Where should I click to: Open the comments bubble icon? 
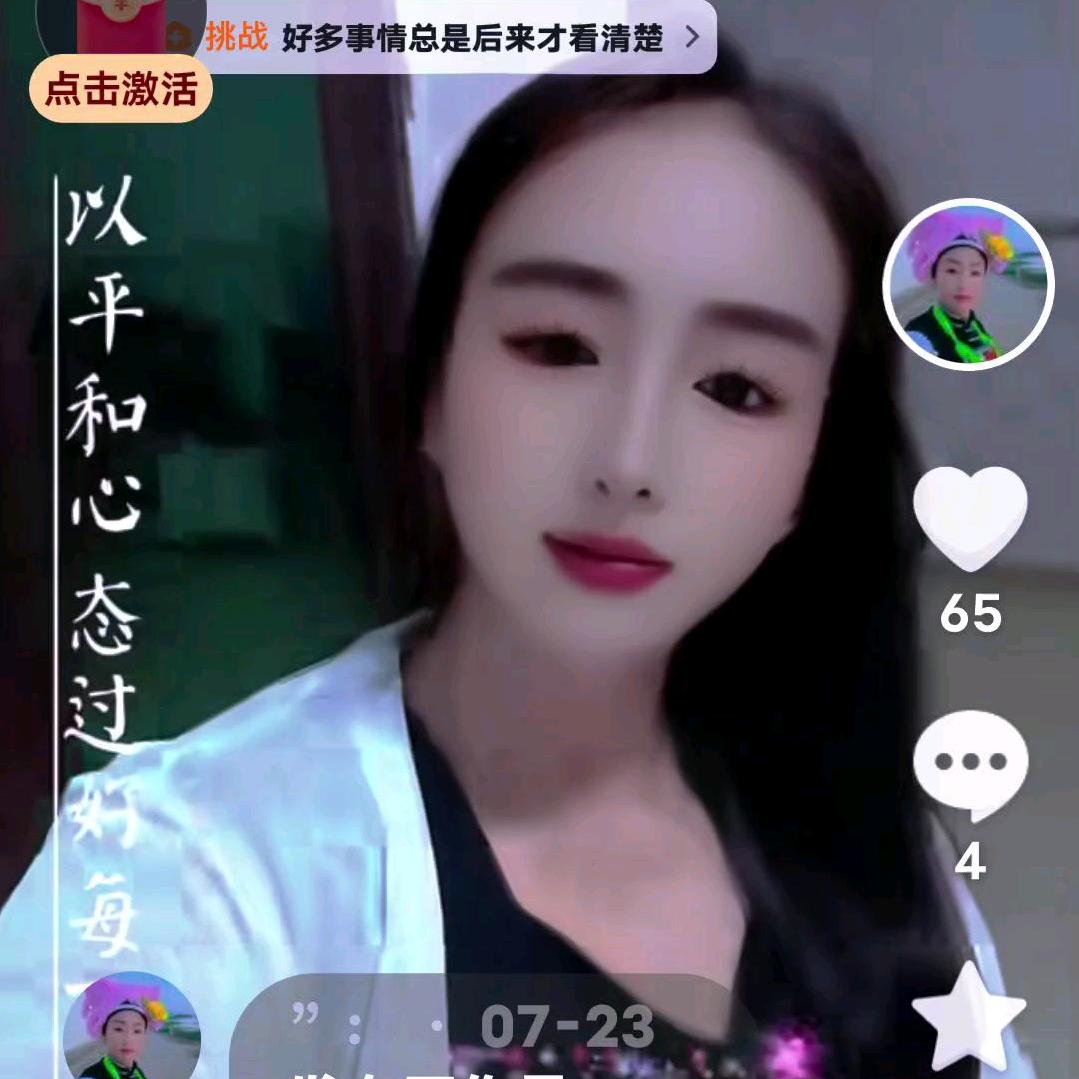tap(970, 765)
